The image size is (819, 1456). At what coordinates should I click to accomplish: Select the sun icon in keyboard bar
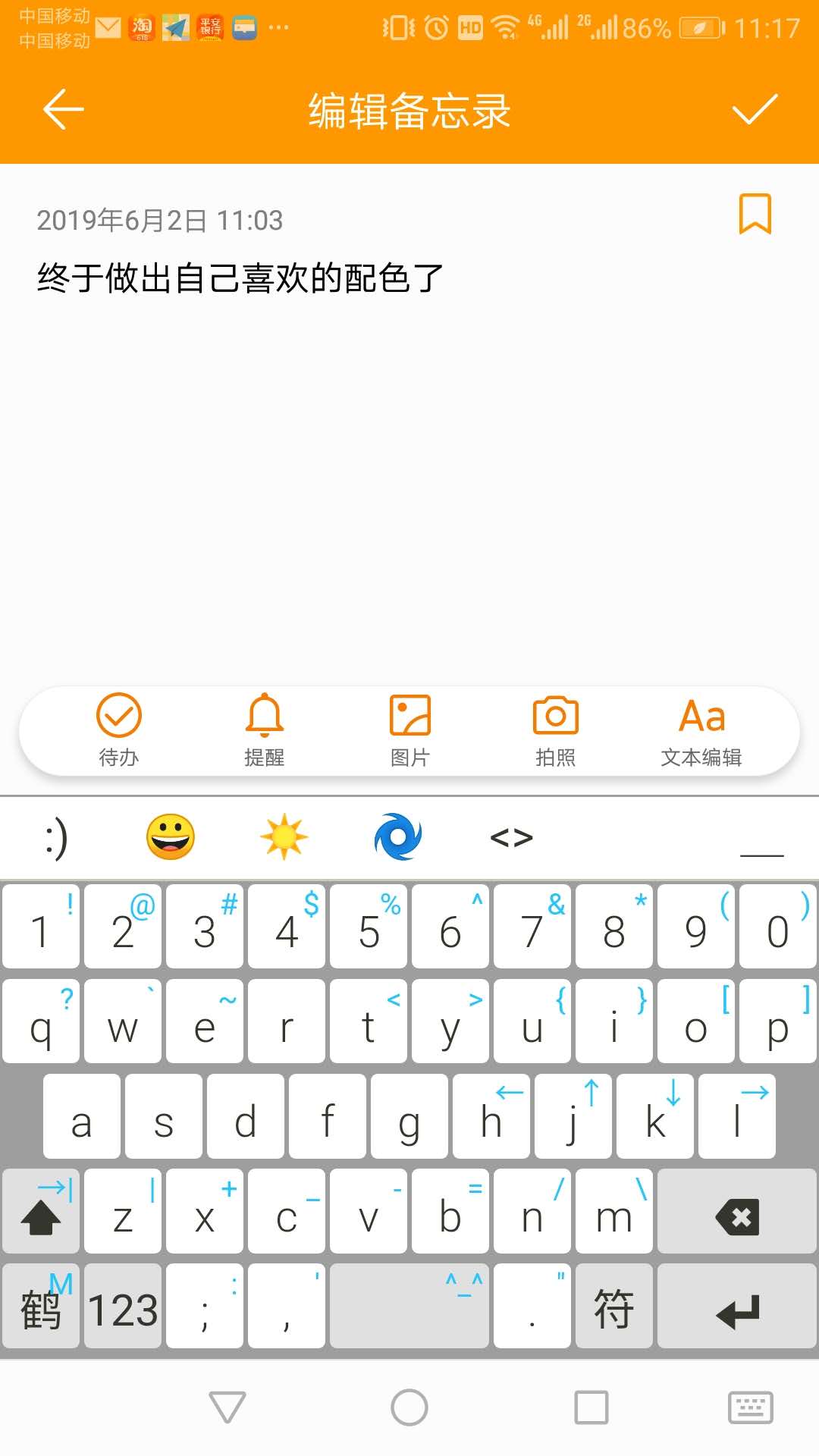coord(284,837)
